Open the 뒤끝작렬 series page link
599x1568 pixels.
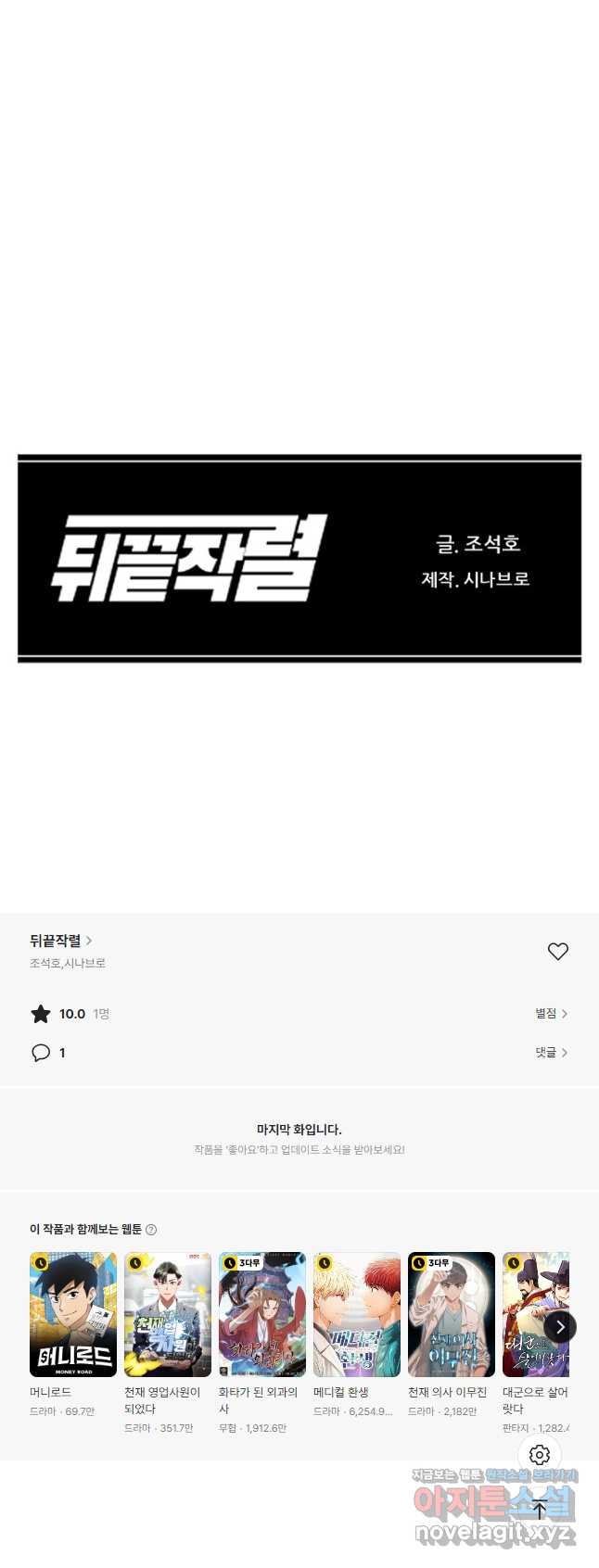61,941
